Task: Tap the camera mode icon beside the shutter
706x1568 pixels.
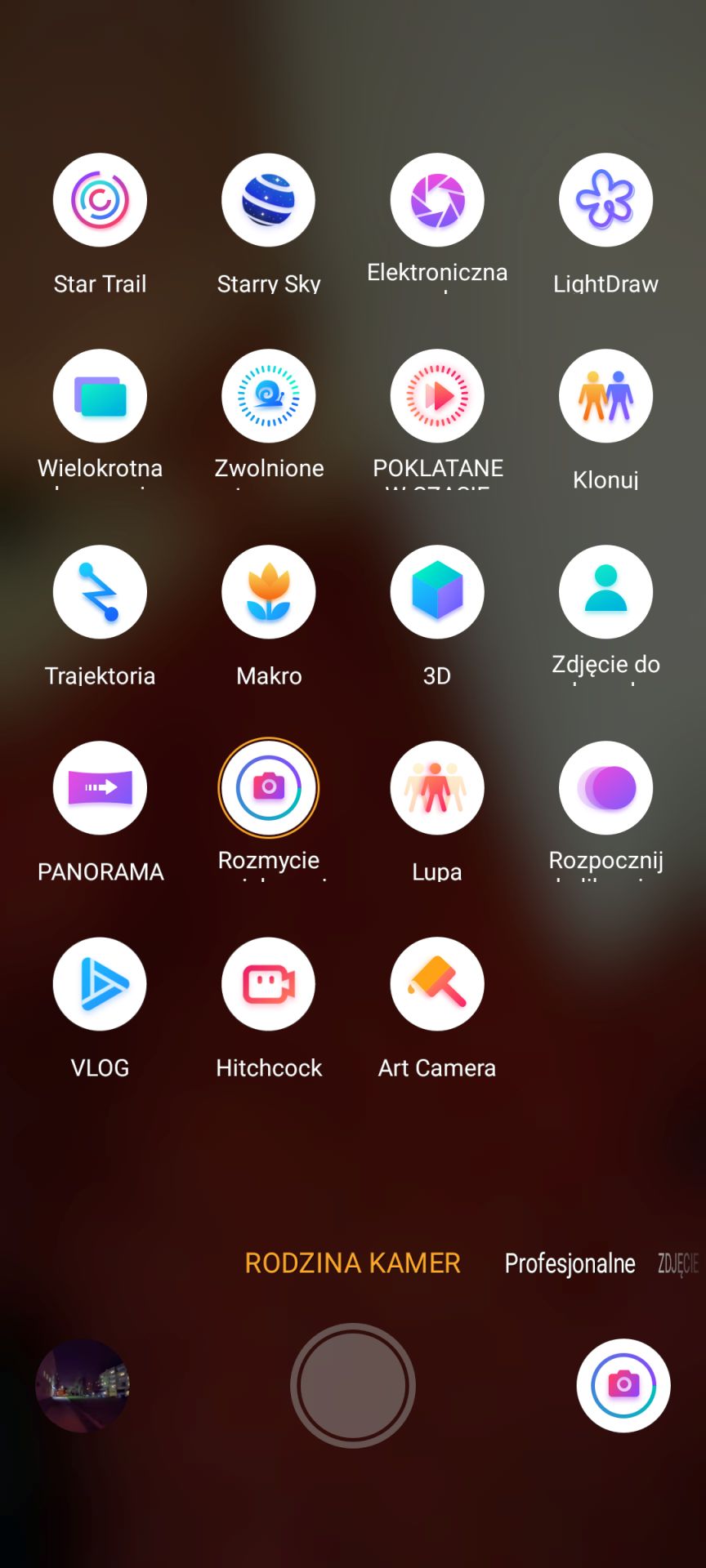Action: [x=623, y=1385]
